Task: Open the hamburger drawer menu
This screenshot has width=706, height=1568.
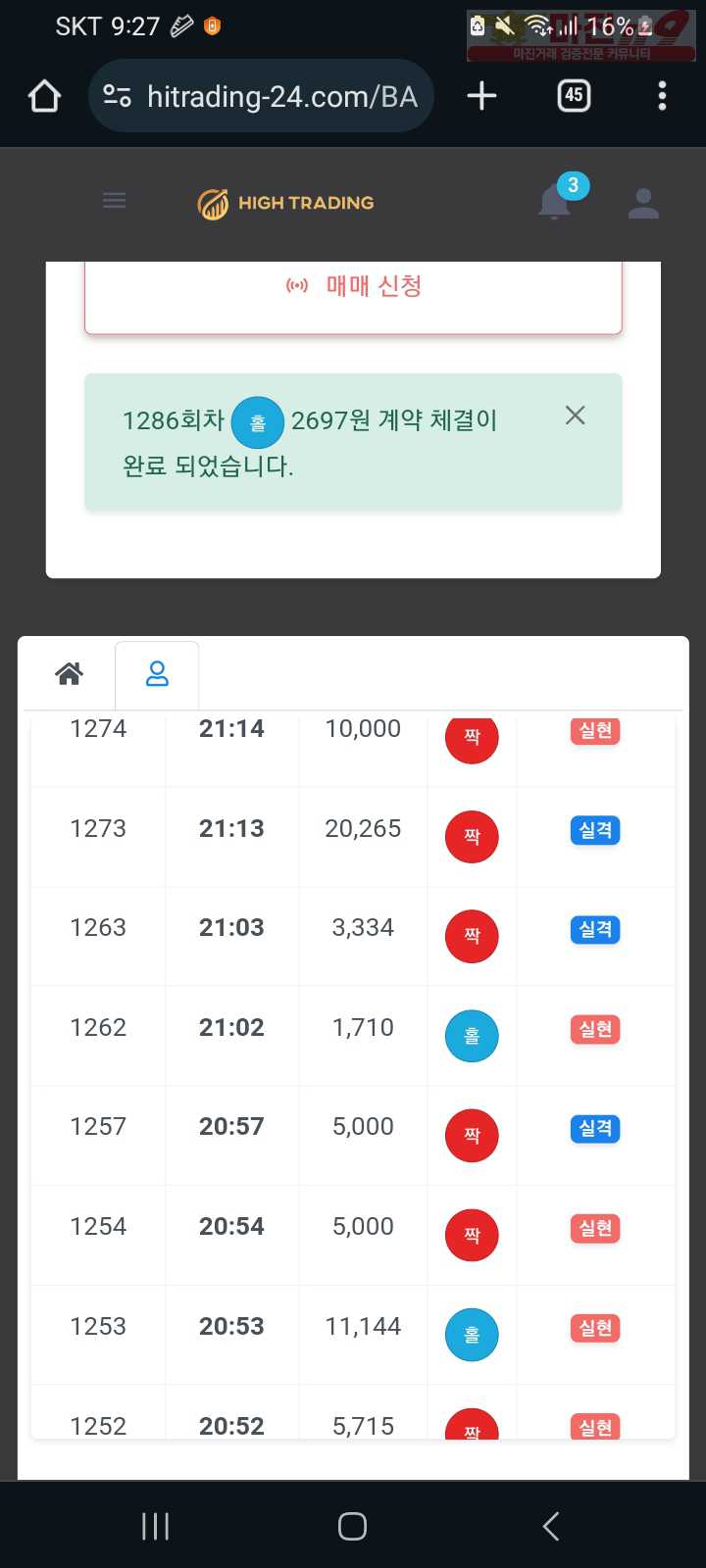Action: click(x=115, y=202)
